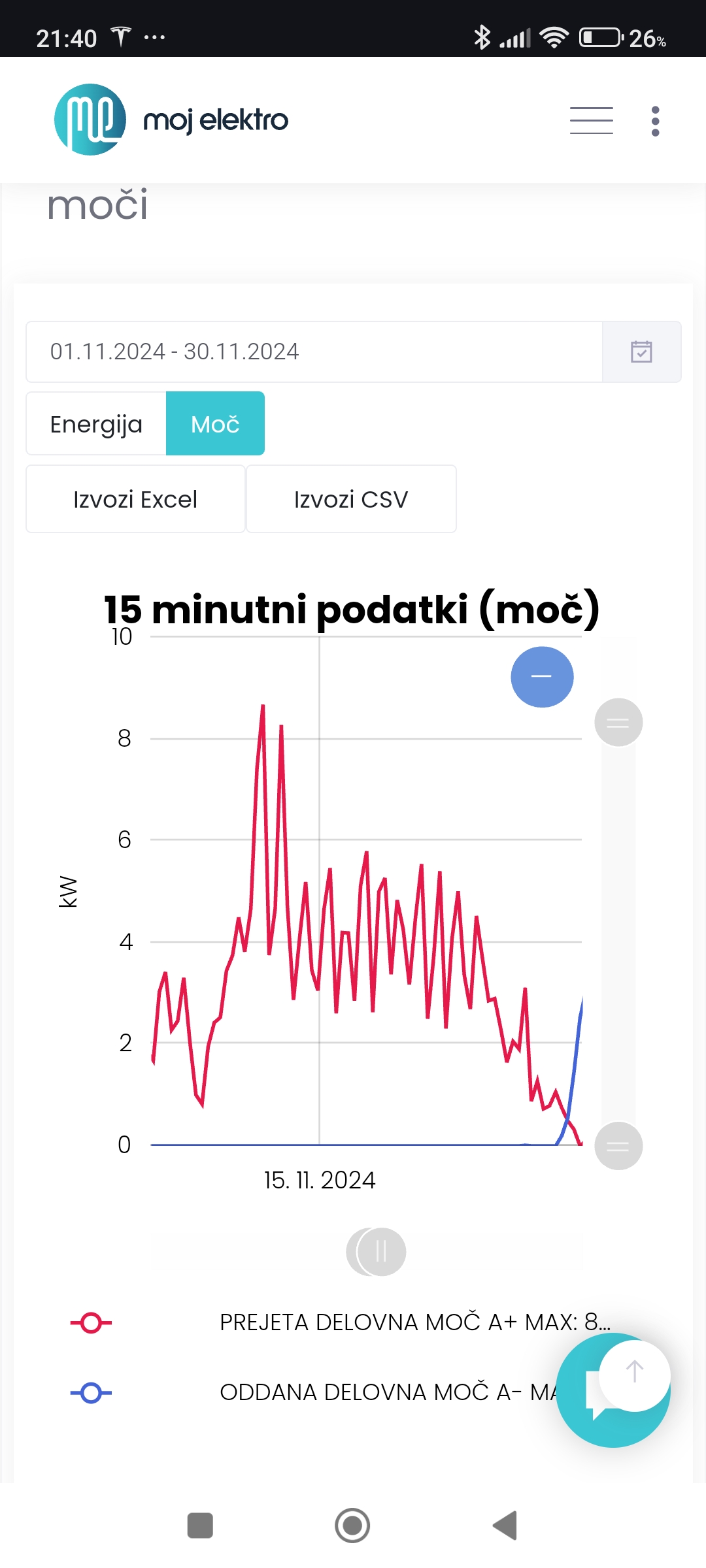Select the Moč tab
The height and width of the screenshot is (1568, 706).
click(215, 424)
